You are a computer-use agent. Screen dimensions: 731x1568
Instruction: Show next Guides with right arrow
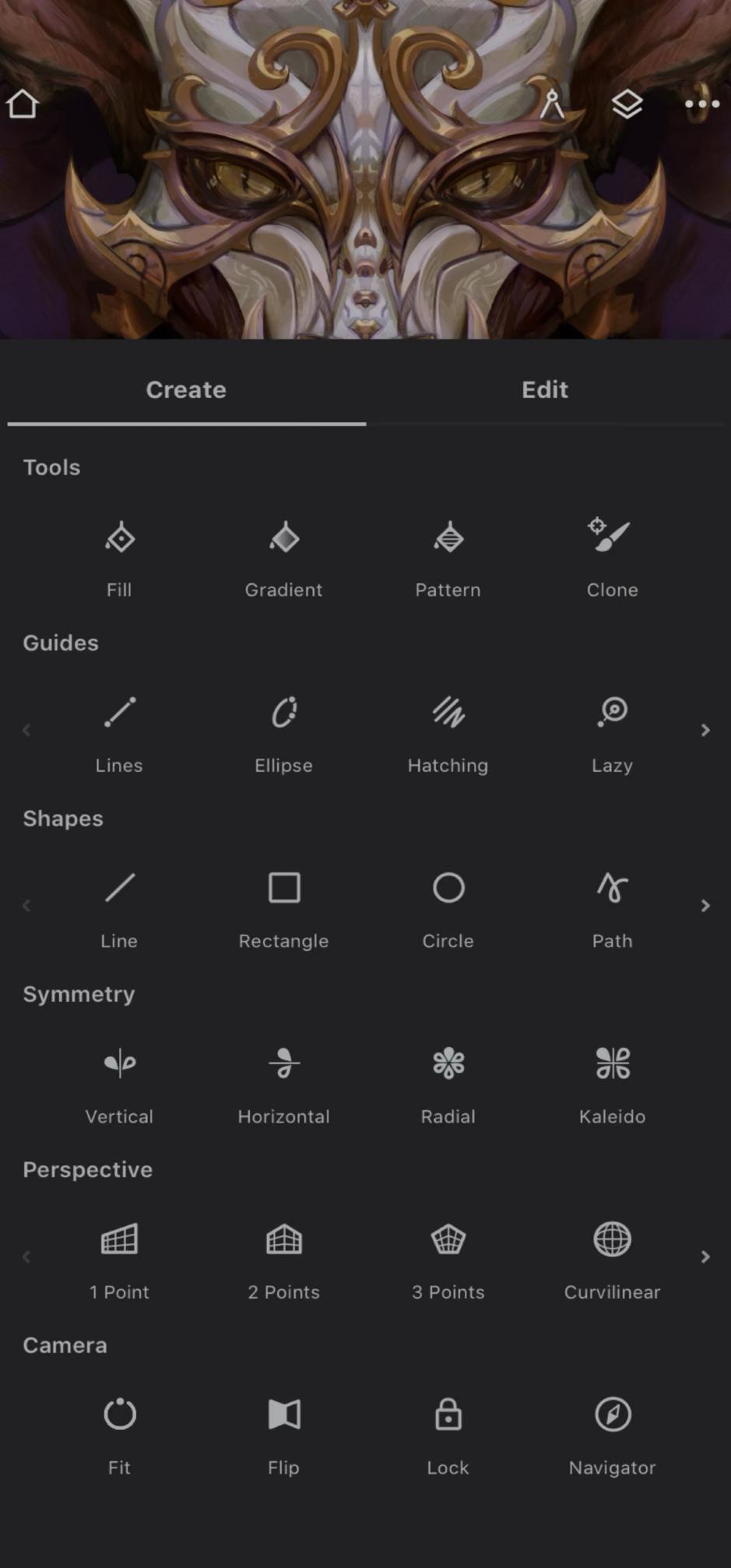tap(705, 730)
